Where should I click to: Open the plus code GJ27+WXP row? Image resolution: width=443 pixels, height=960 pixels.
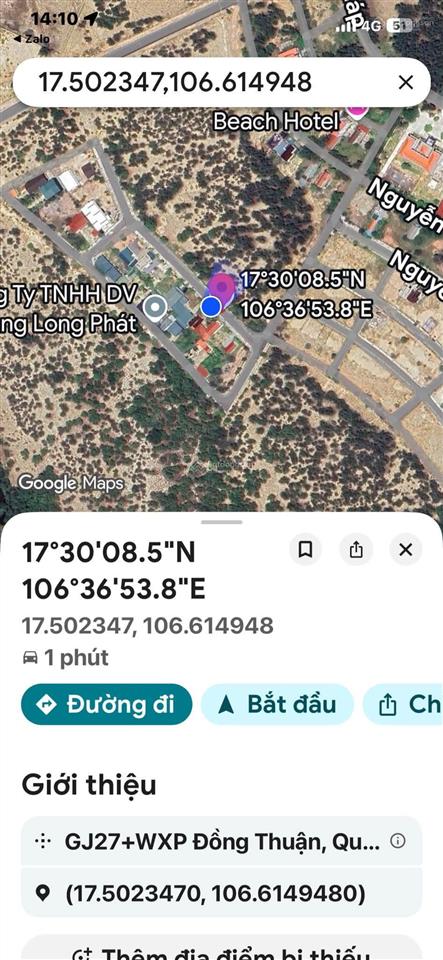tap(222, 841)
